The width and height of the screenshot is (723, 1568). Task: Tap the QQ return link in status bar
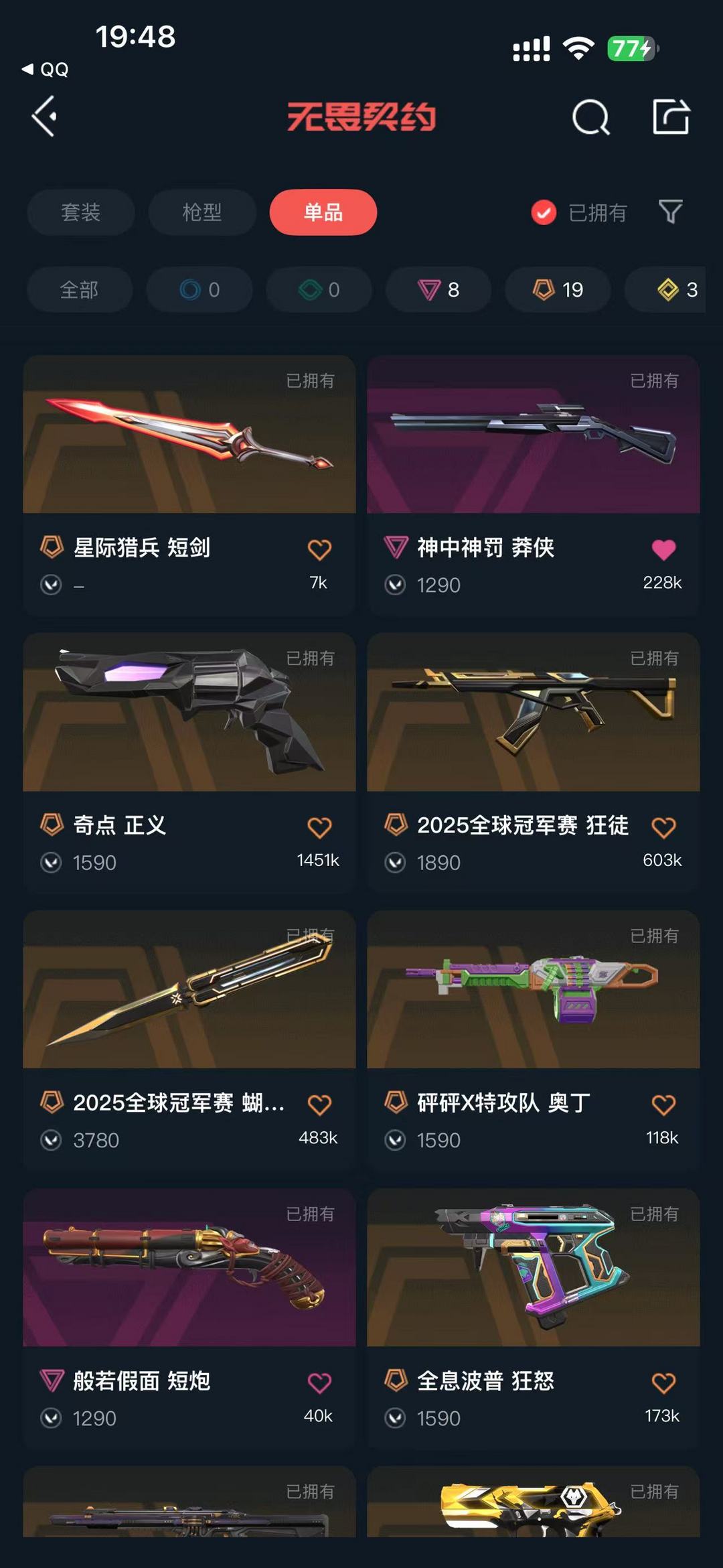[44, 70]
